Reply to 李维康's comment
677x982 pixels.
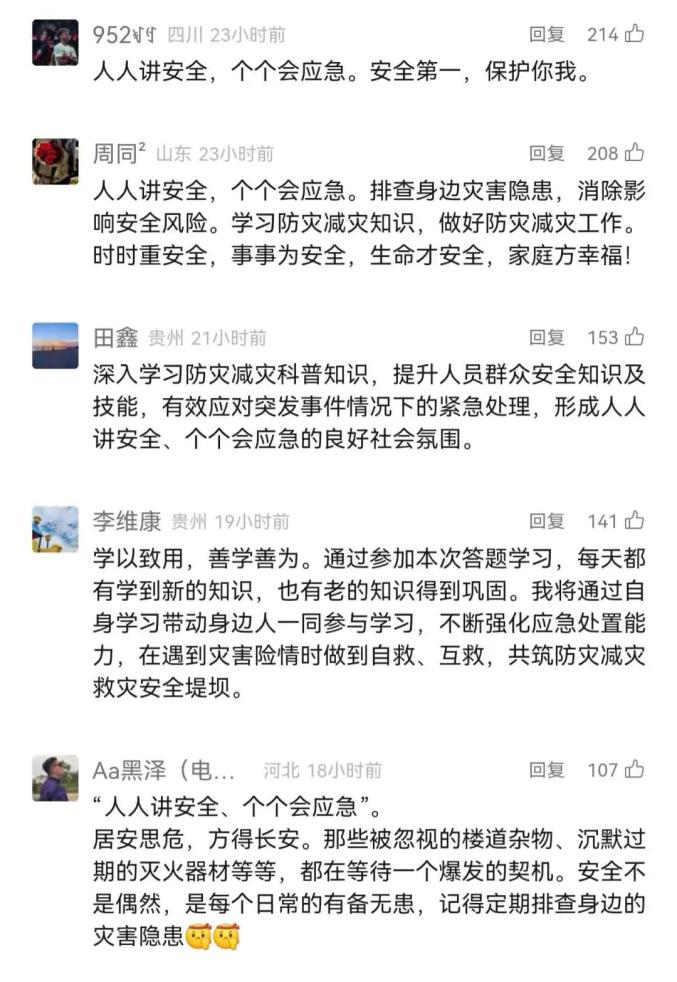click(547, 521)
